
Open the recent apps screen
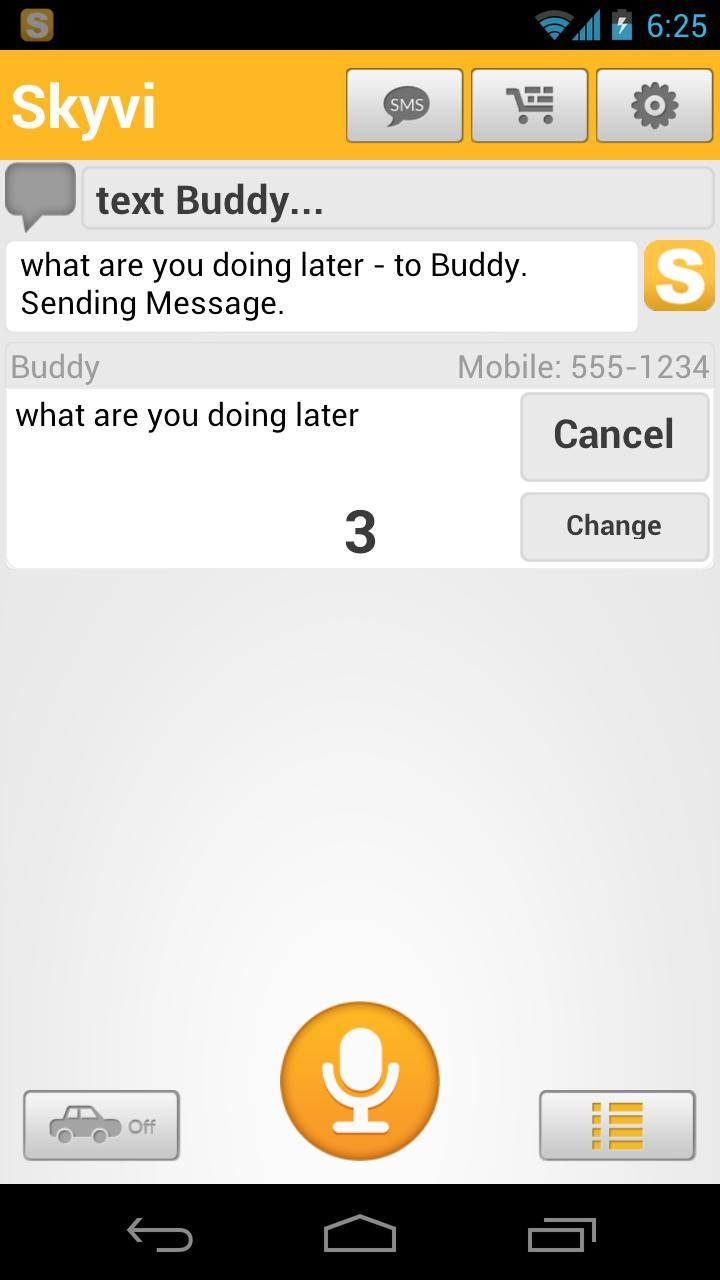[561, 1234]
